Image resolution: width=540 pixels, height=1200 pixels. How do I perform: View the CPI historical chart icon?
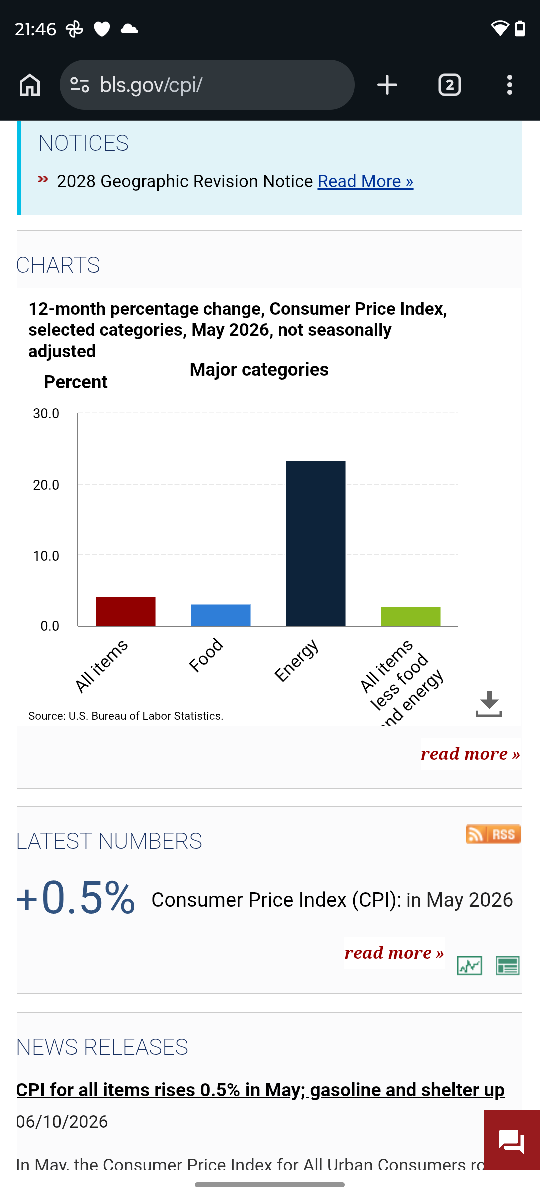click(x=469, y=965)
